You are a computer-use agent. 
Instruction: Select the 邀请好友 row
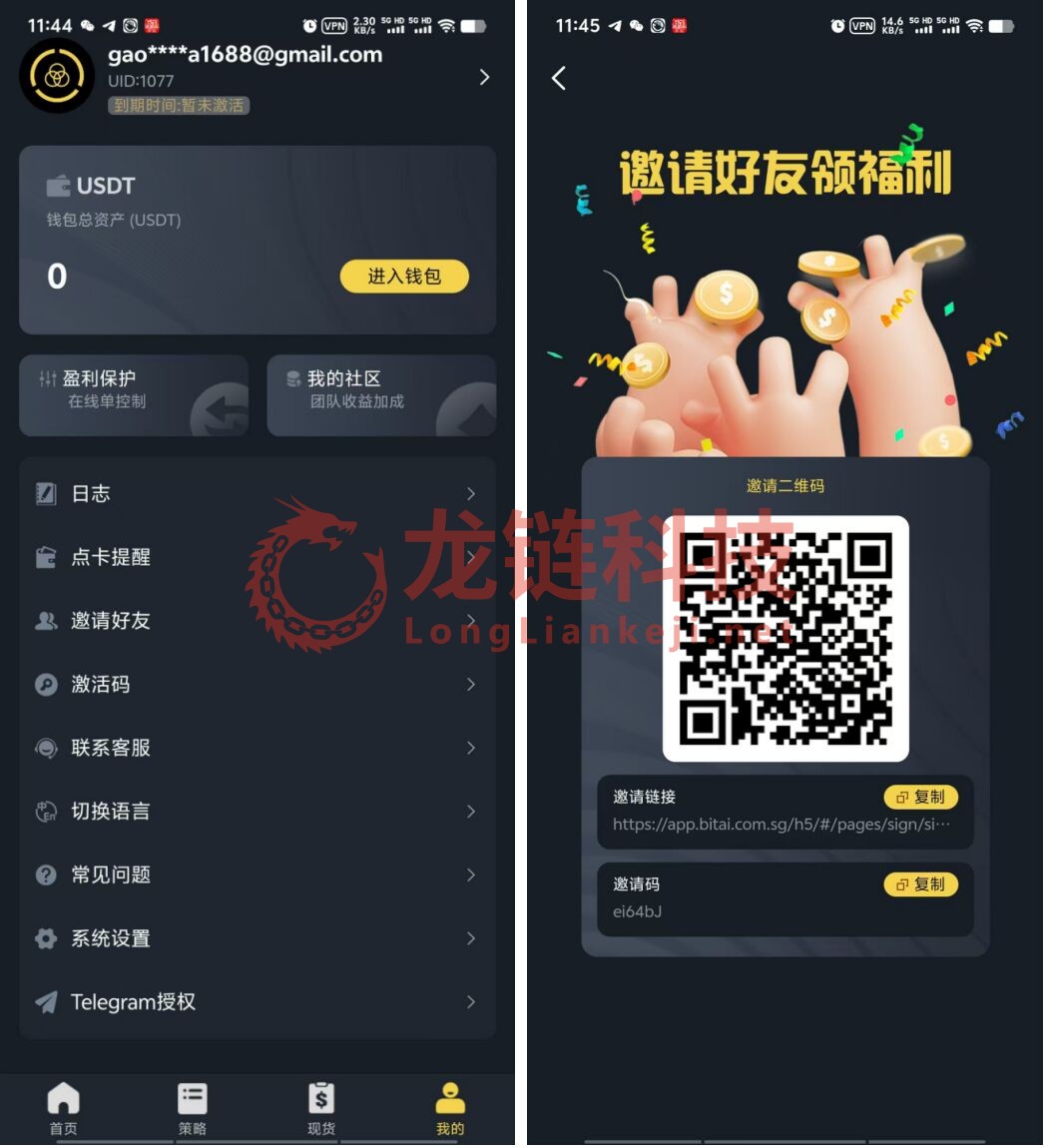258,621
